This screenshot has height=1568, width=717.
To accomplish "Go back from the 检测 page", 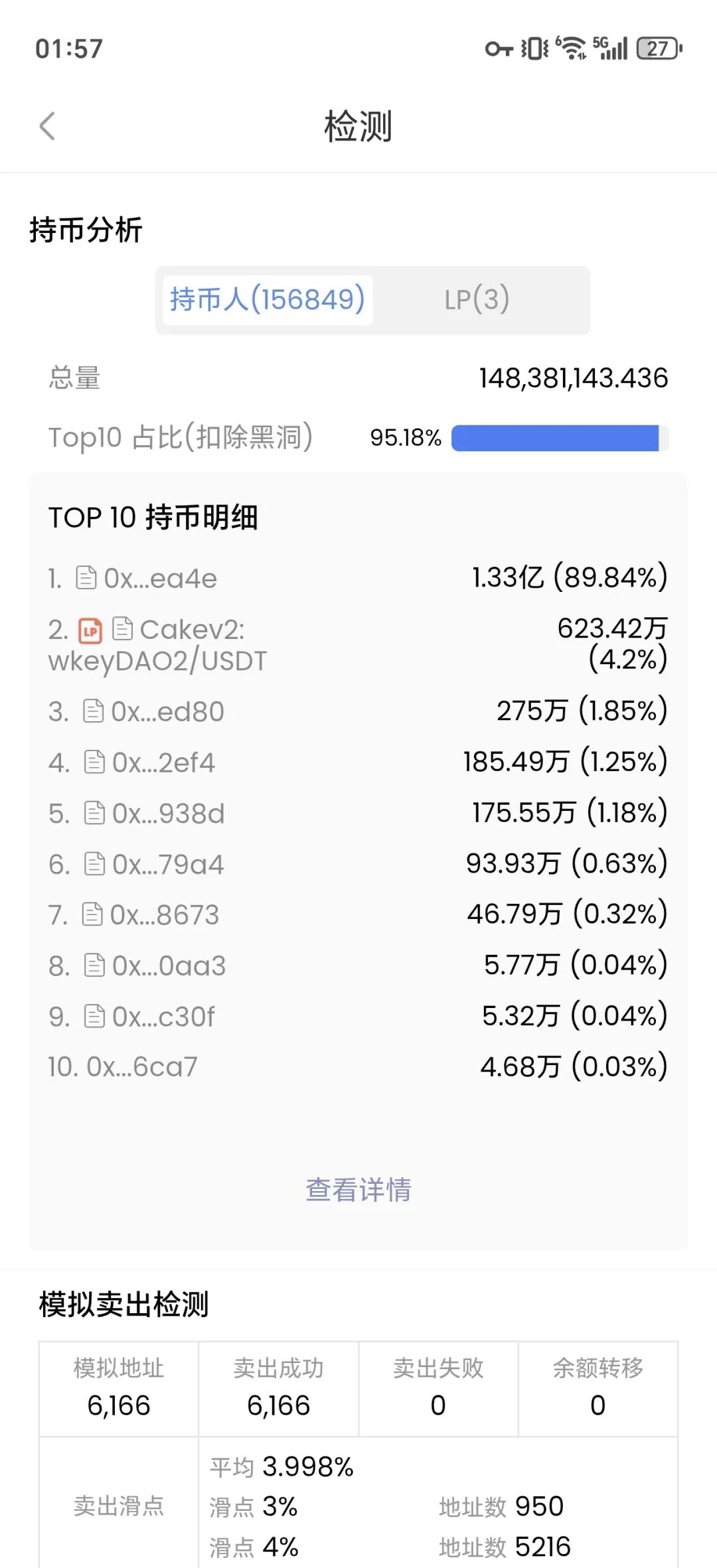I will tap(47, 126).
